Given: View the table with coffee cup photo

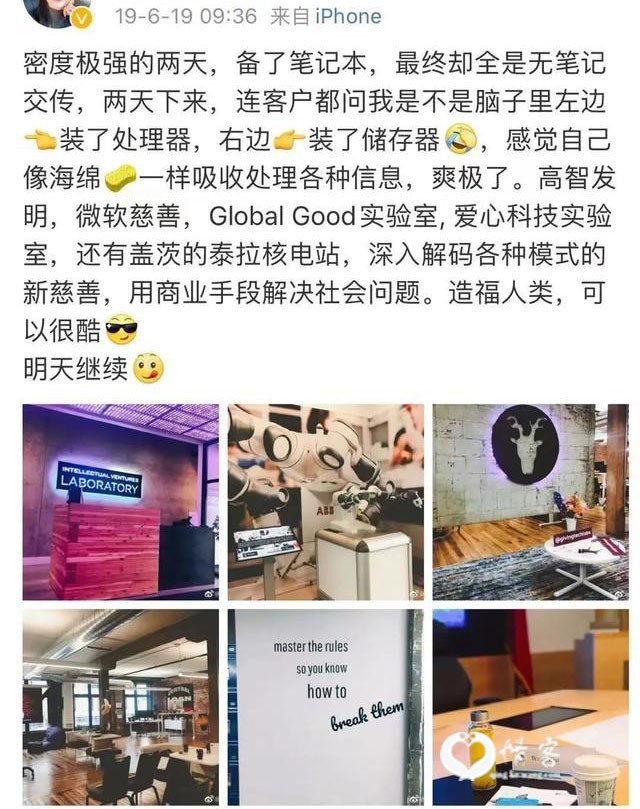Looking at the screenshot, I should coord(530,707).
